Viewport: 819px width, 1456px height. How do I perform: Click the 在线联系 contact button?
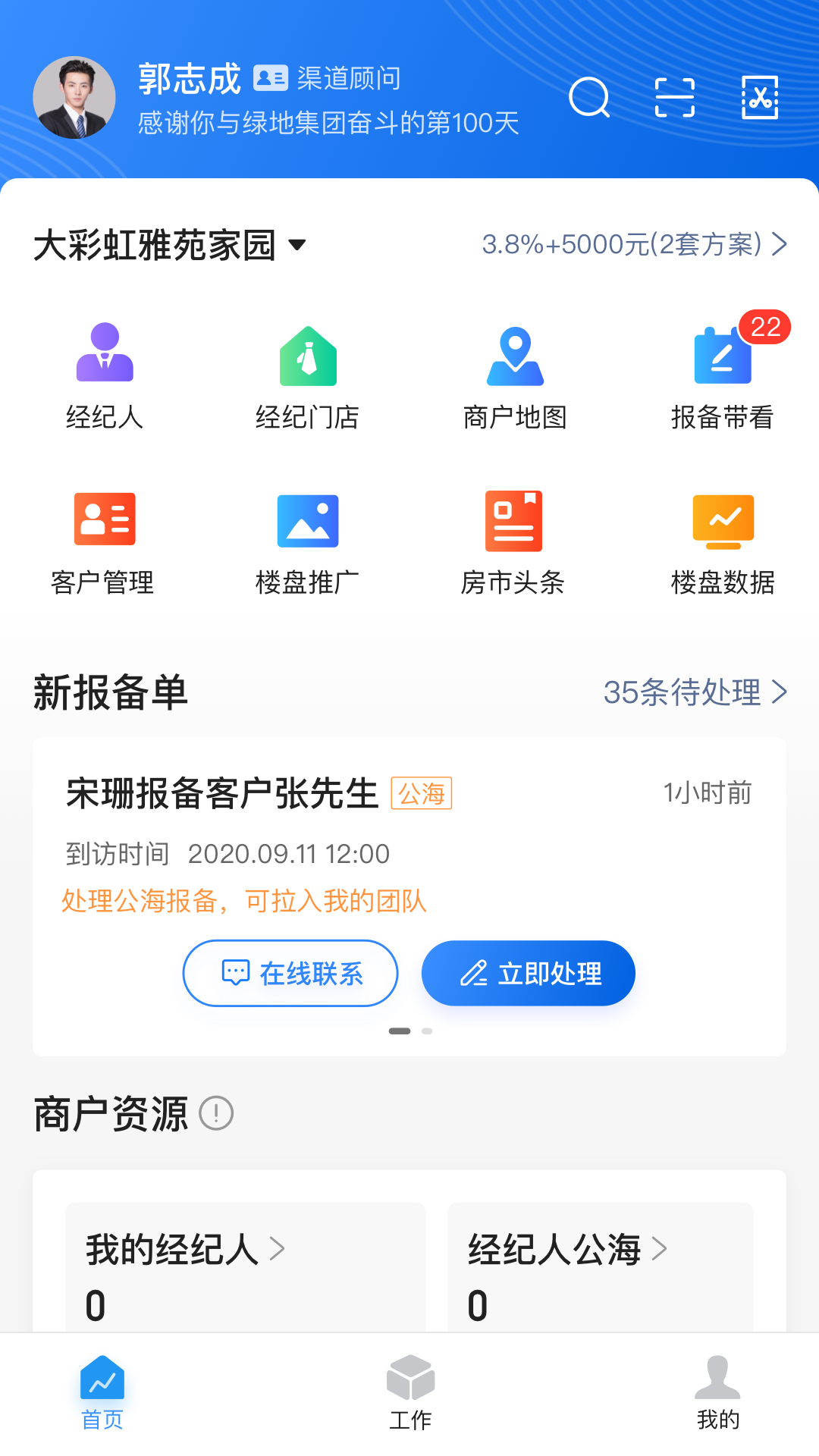290,973
